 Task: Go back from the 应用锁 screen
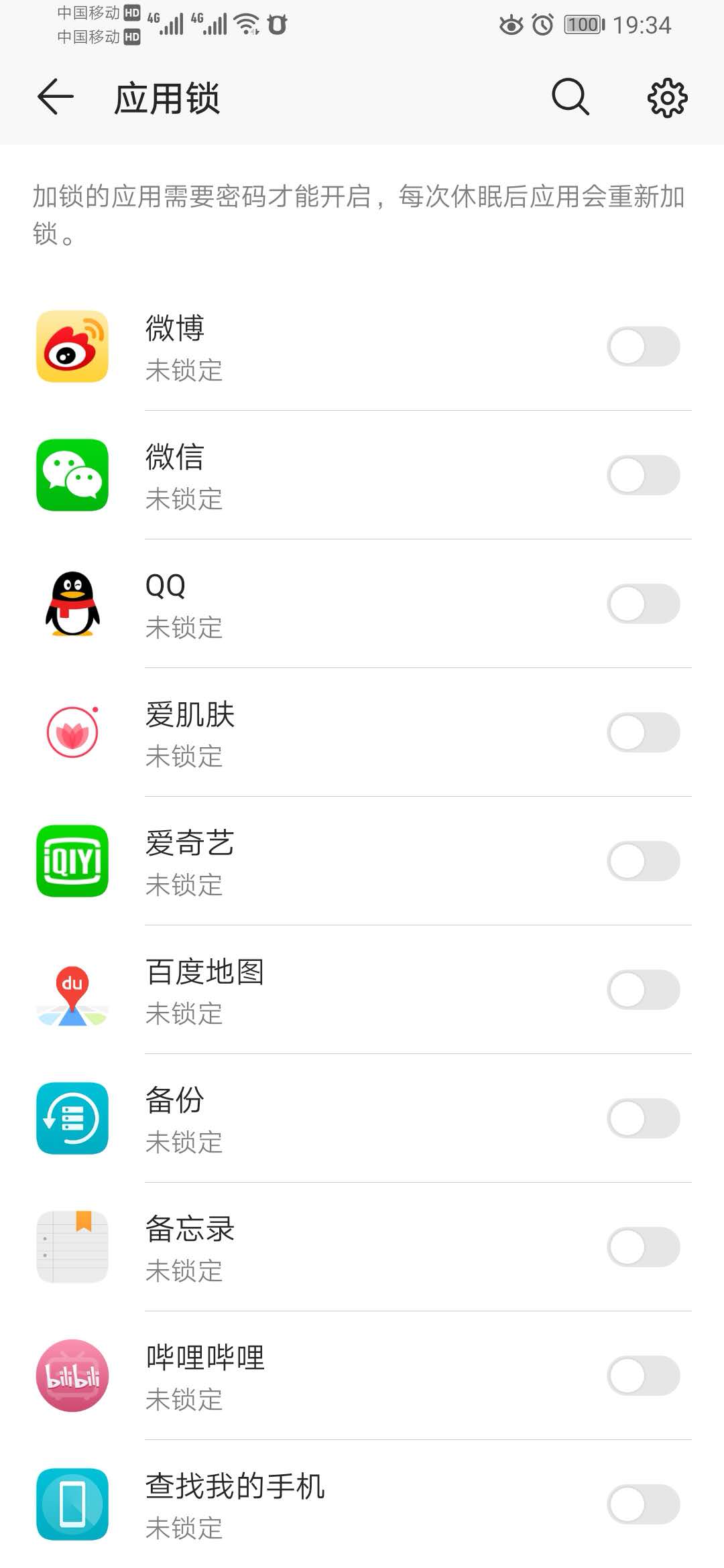[x=55, y=98]
